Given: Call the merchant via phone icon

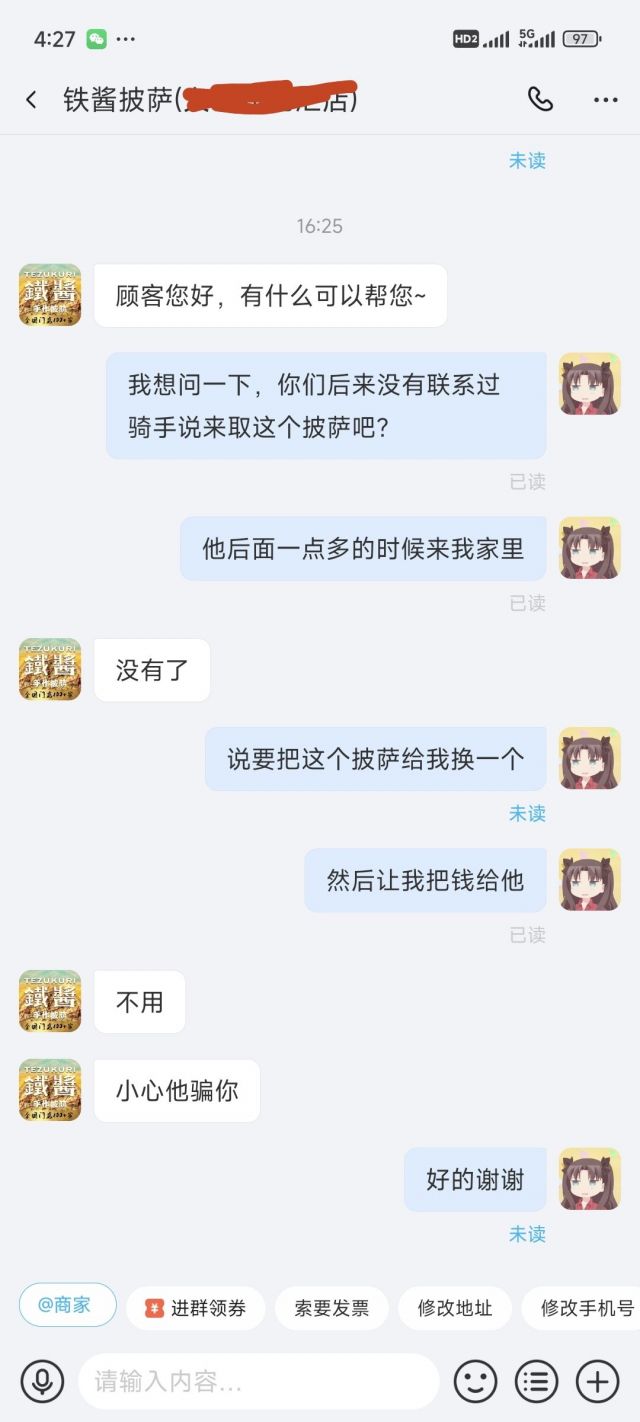Looking at the screenshot, I should pyautogui.click(x=540, y=99).
